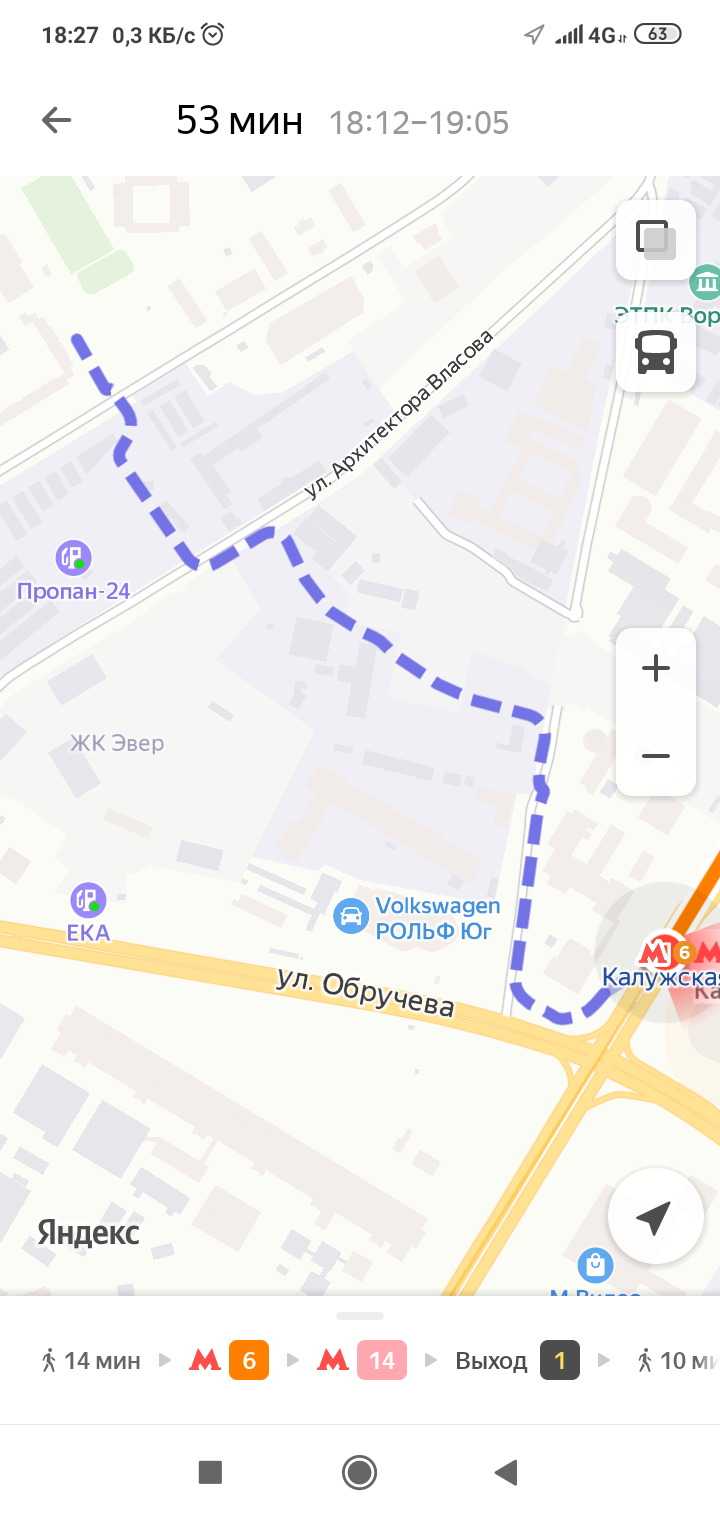720x1520 pixels.
Task: Toggle the public transport bus layer
Action: click(x=656, y=352)
